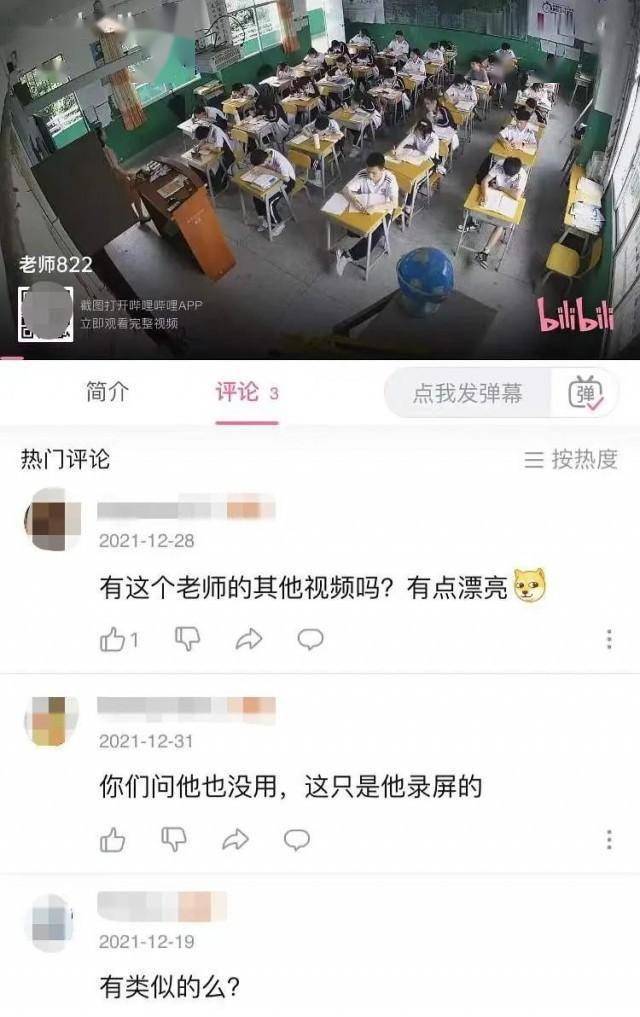Open overflow menu for the 2021-12-28 comment
Image resolution: width=640 pixels, height=1017 pixels.
609,639
